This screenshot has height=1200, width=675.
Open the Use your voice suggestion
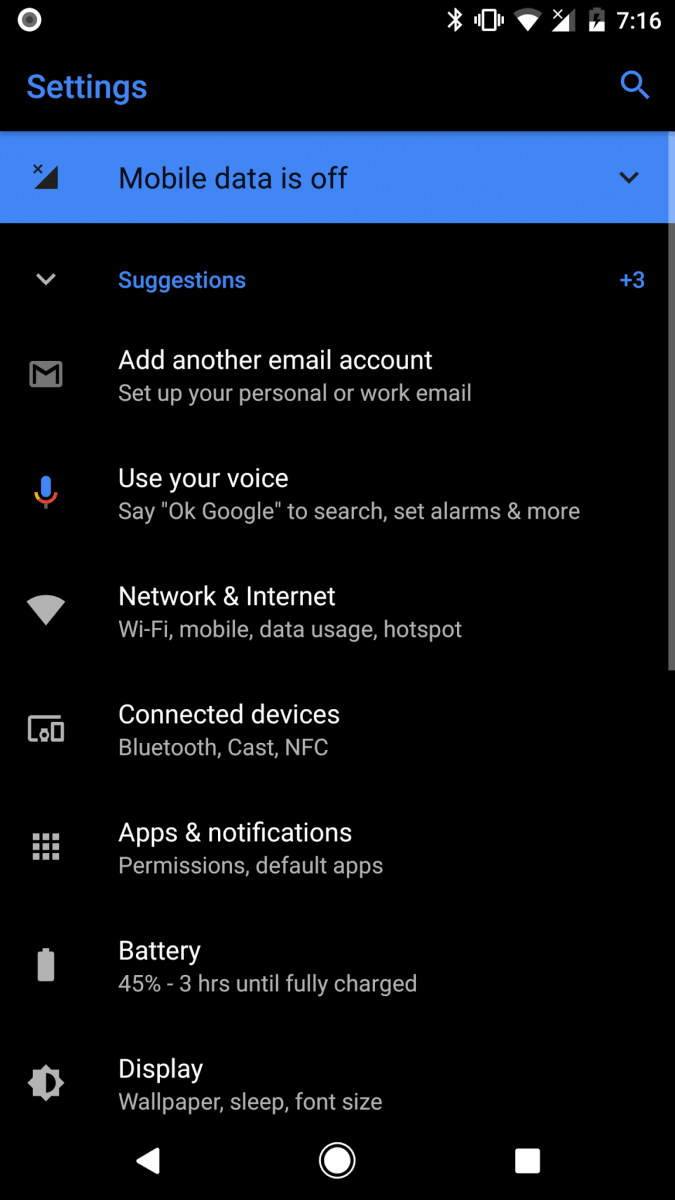pos(337,493)
